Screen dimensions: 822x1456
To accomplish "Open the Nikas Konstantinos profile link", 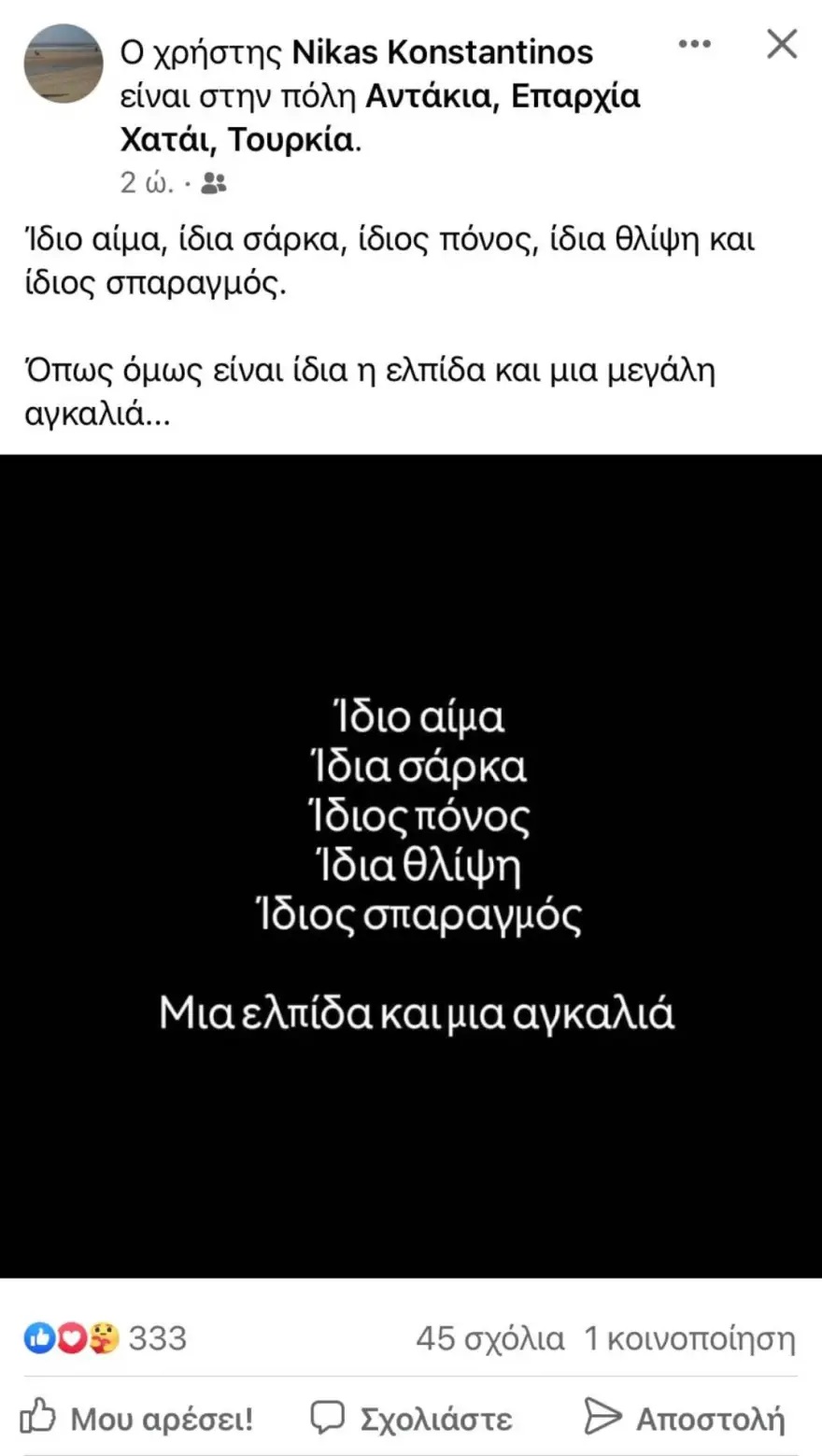I will [x=442, y=52].
